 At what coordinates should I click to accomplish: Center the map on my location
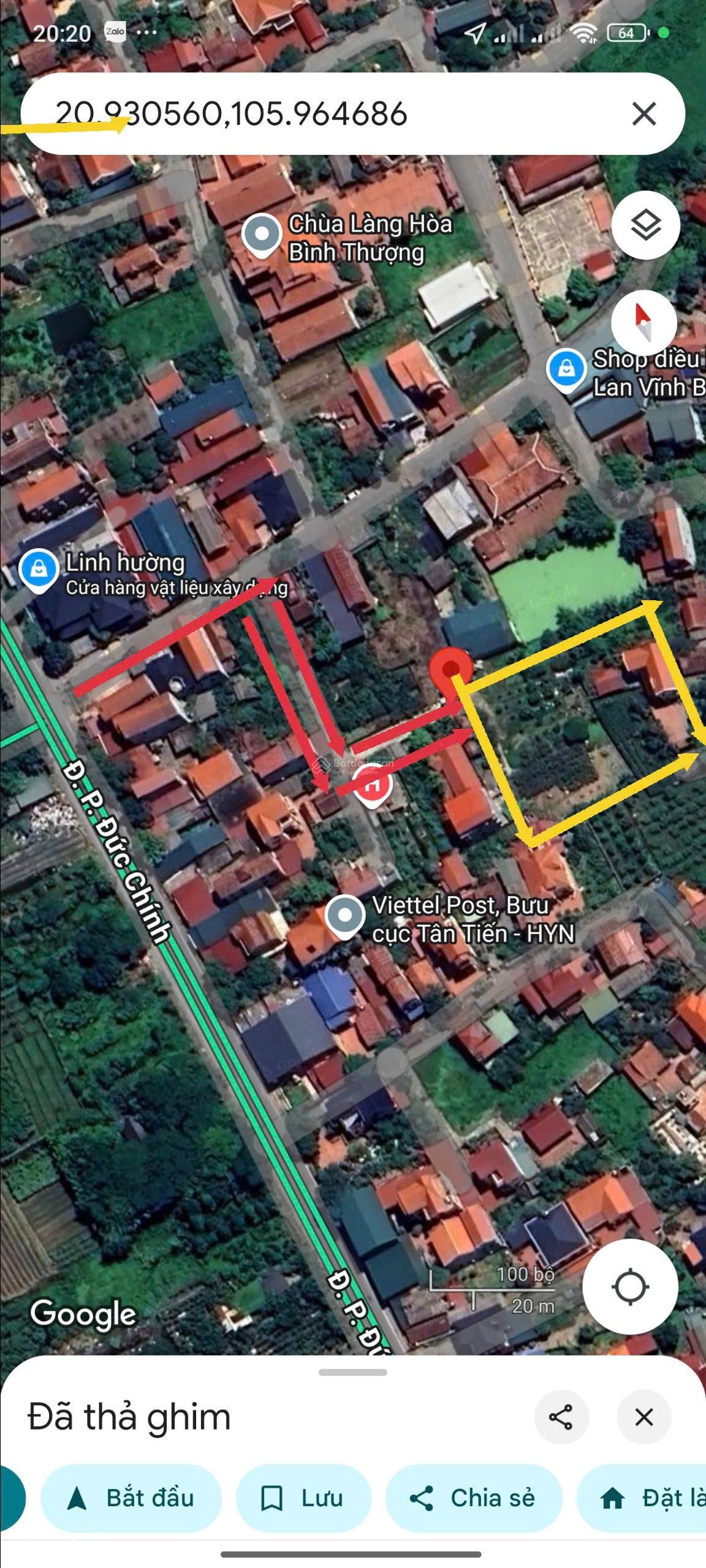630,1286
